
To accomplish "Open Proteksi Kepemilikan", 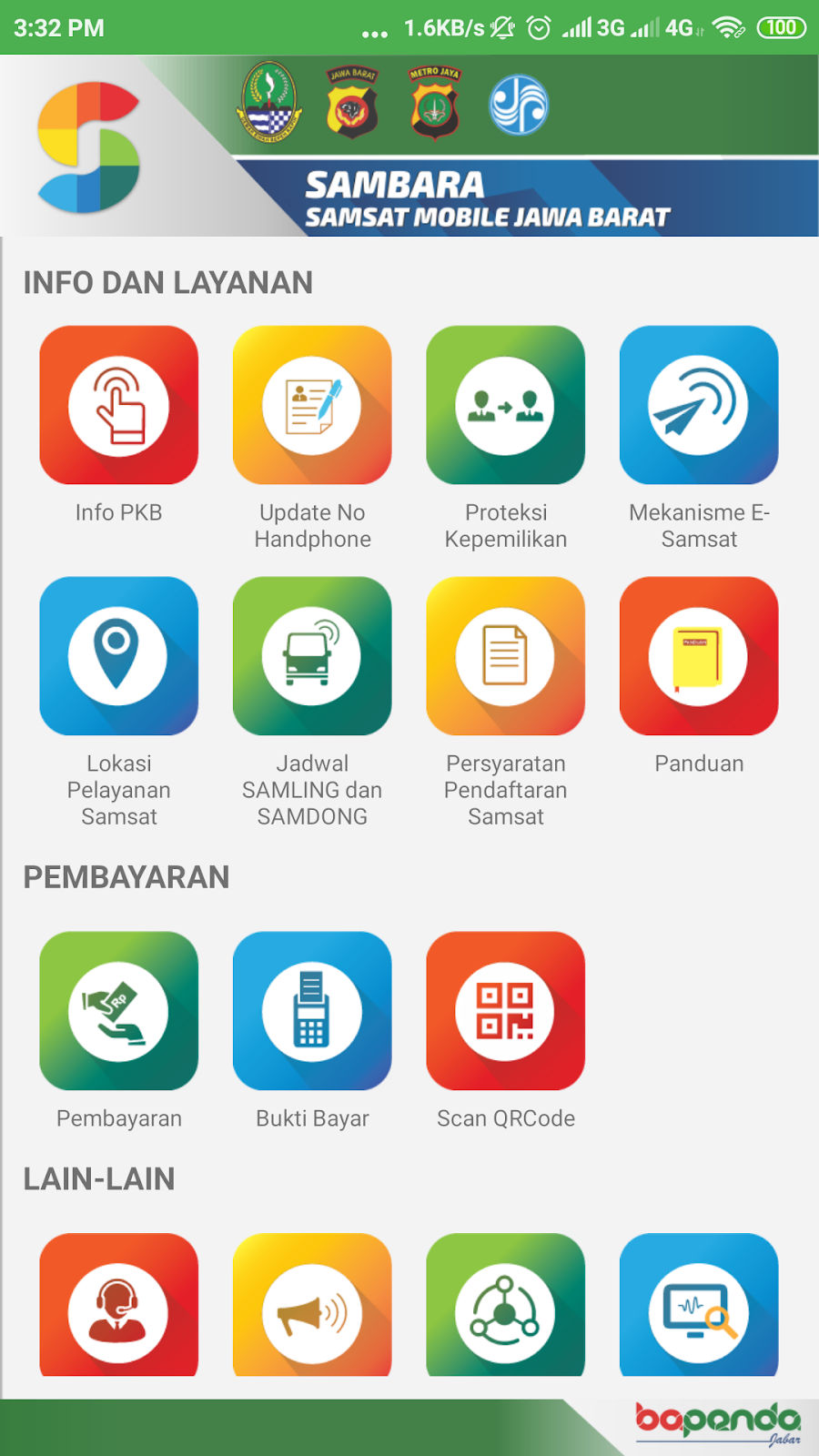I will (x=505, y=405).
